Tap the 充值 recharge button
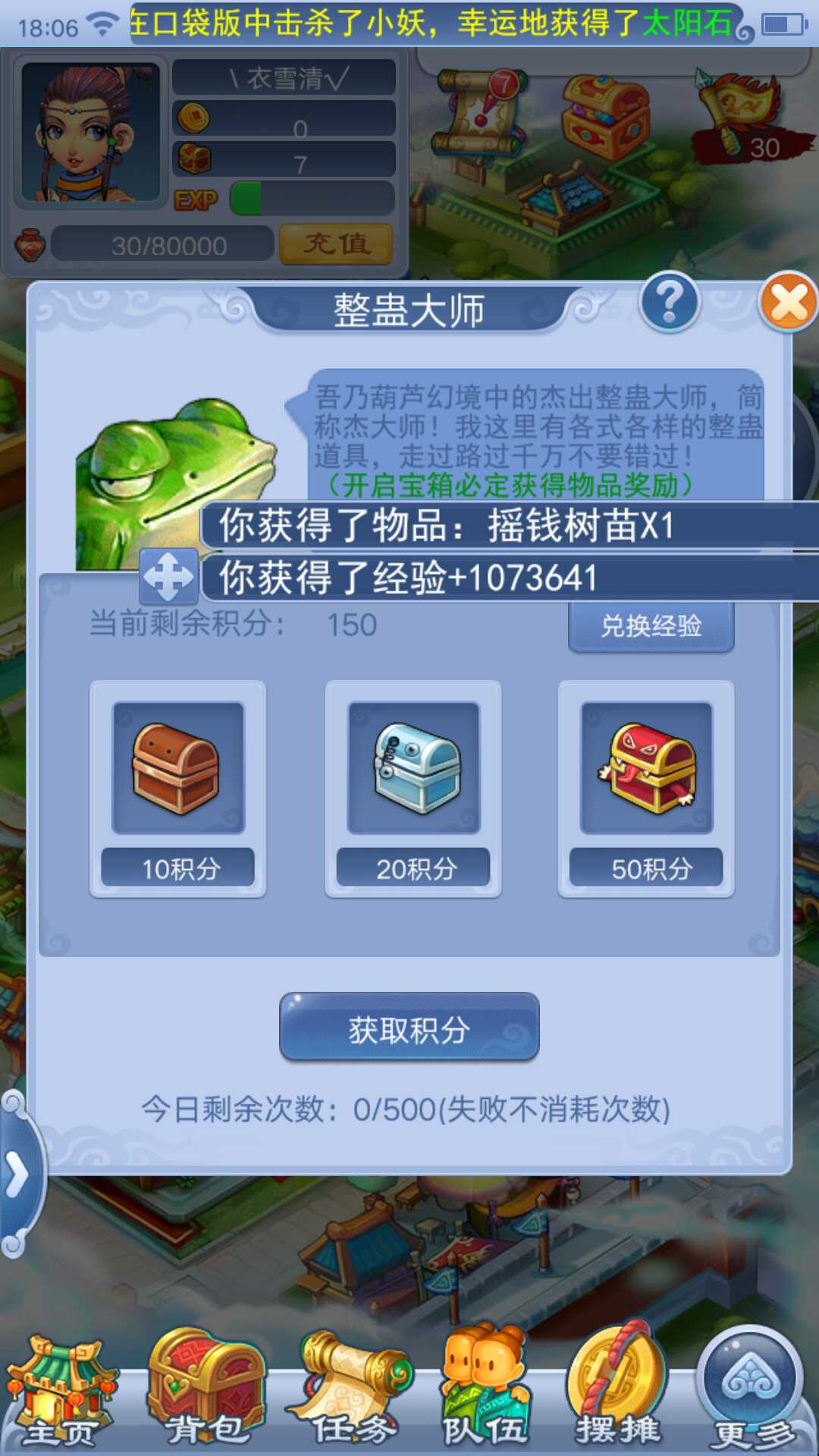 [x=336, y=244]
